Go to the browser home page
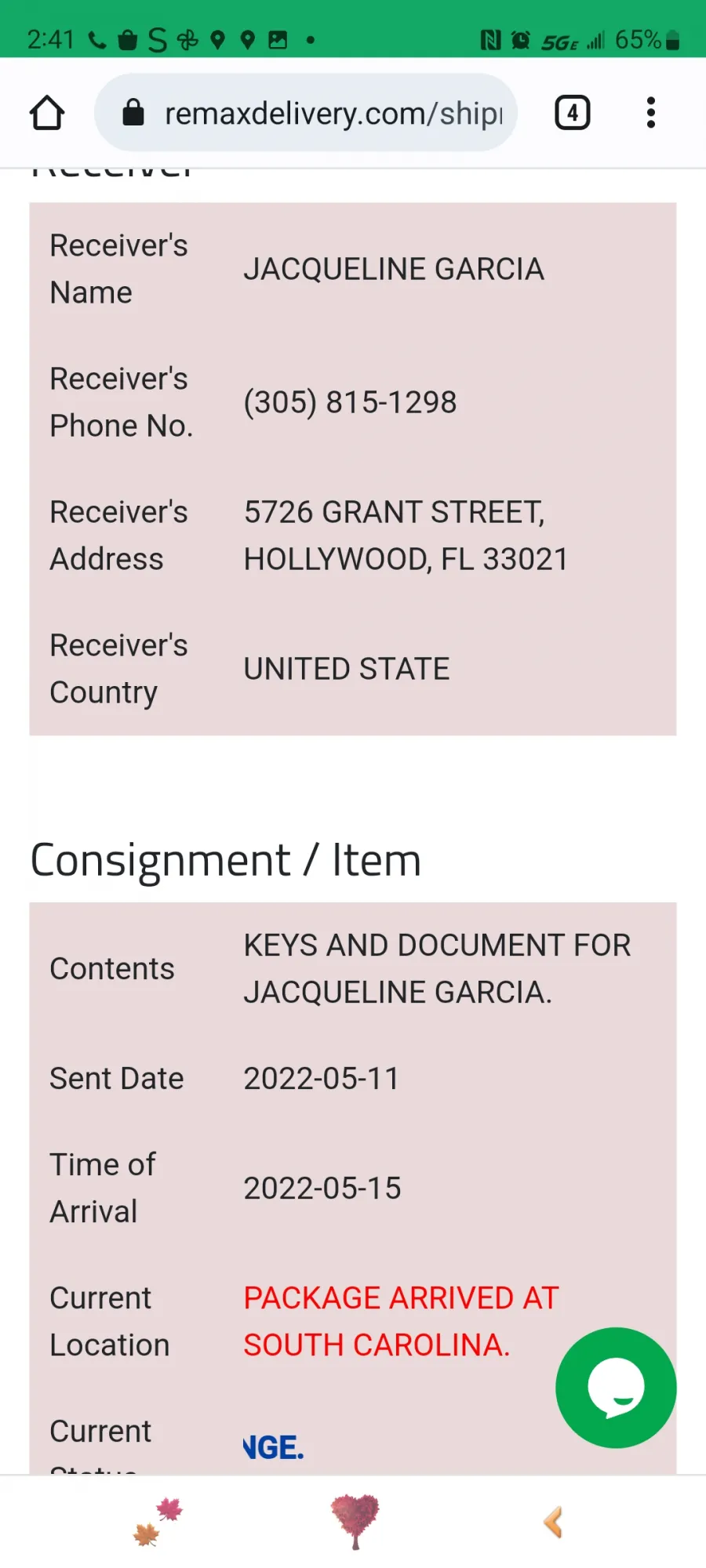The width and height of the screenshot is (706, 1568). 47,113
